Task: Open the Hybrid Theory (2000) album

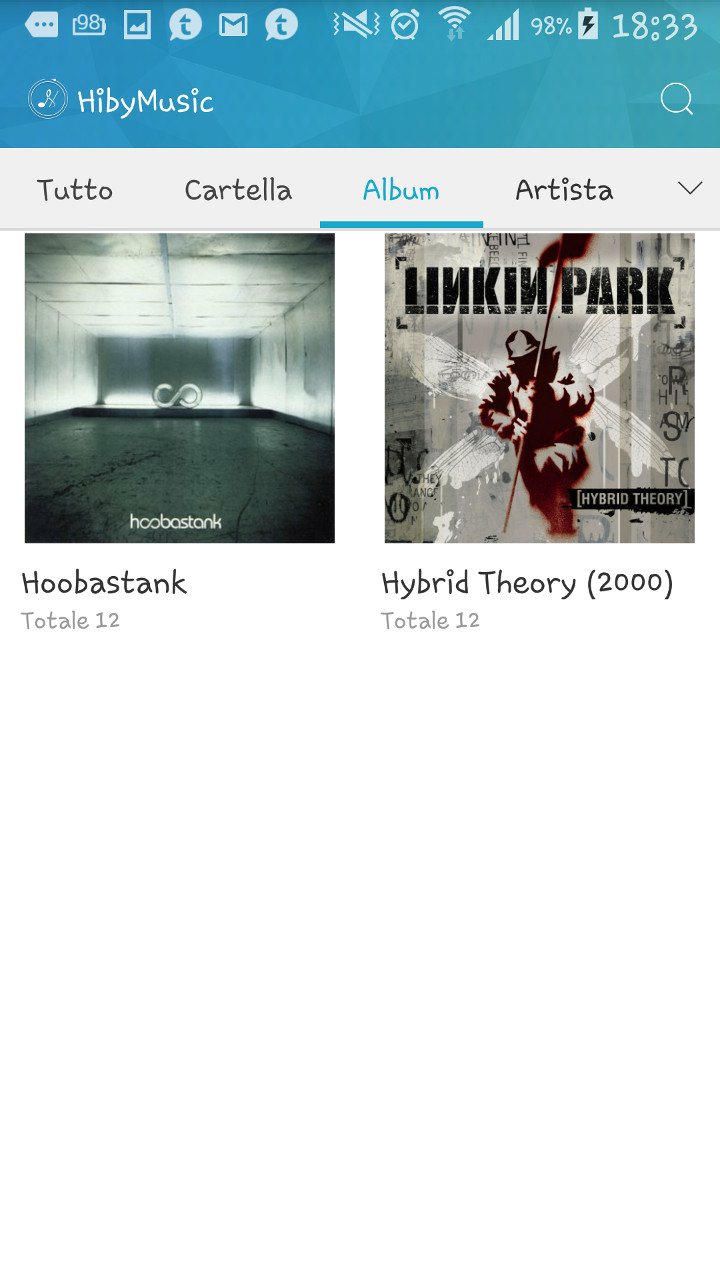Action: click(540, 432)
